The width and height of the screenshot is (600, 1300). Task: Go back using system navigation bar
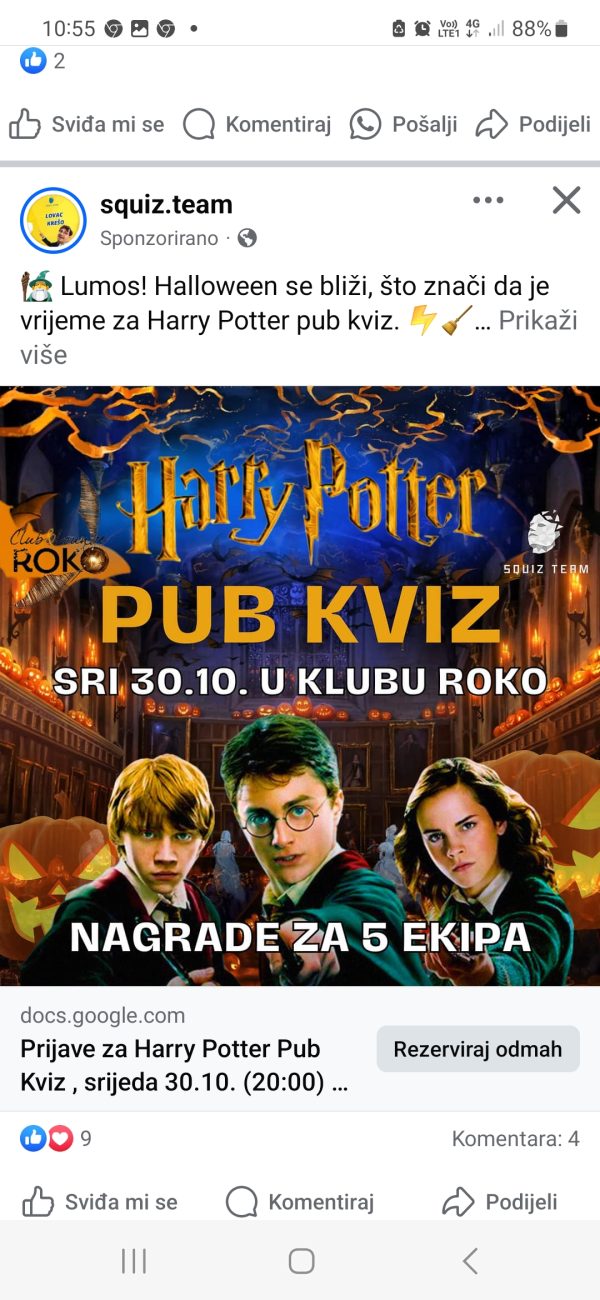click(470, 1261)
